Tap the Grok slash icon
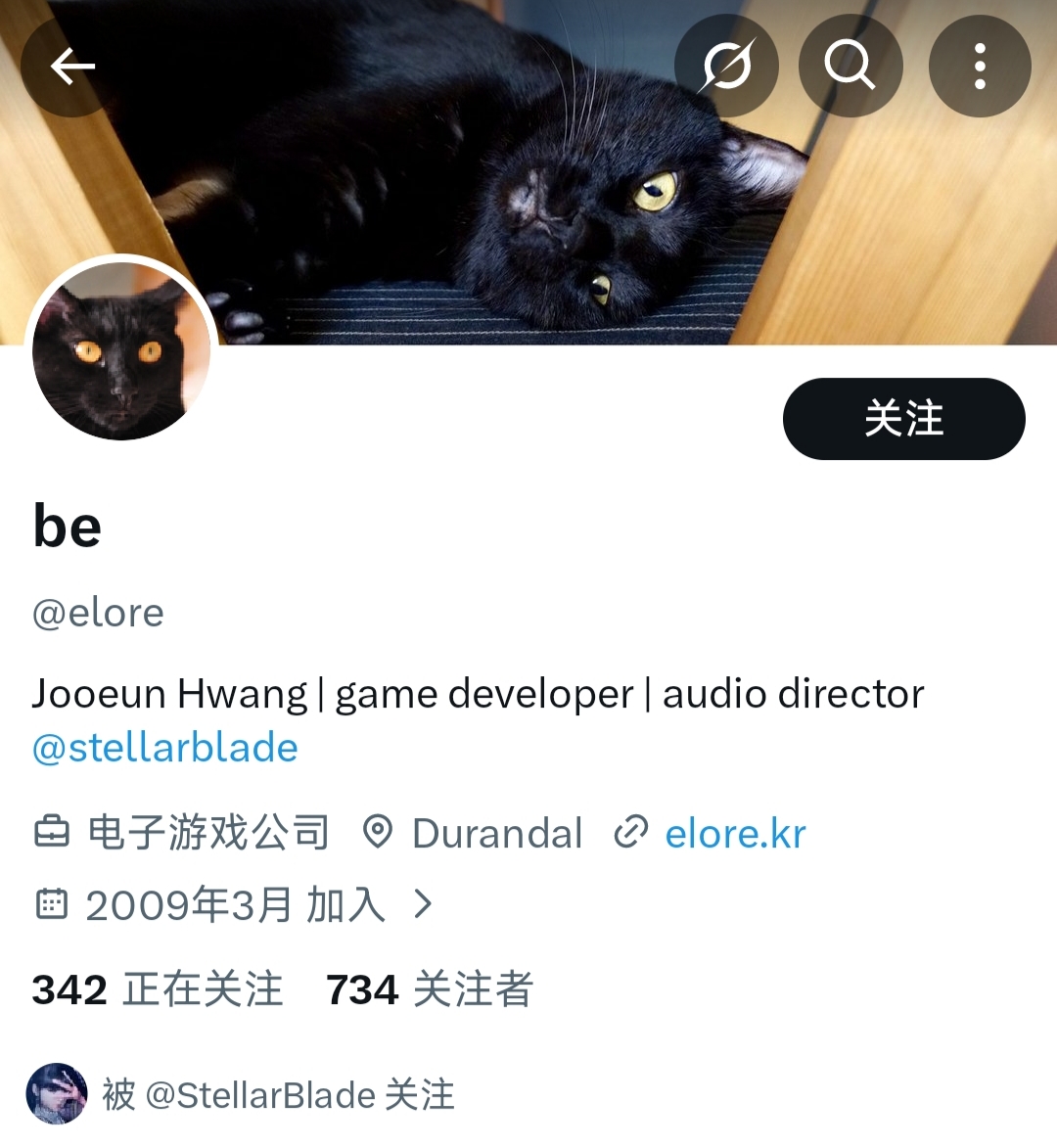Viewport: 1057px width, 1148px height. (x=726, y=67)
